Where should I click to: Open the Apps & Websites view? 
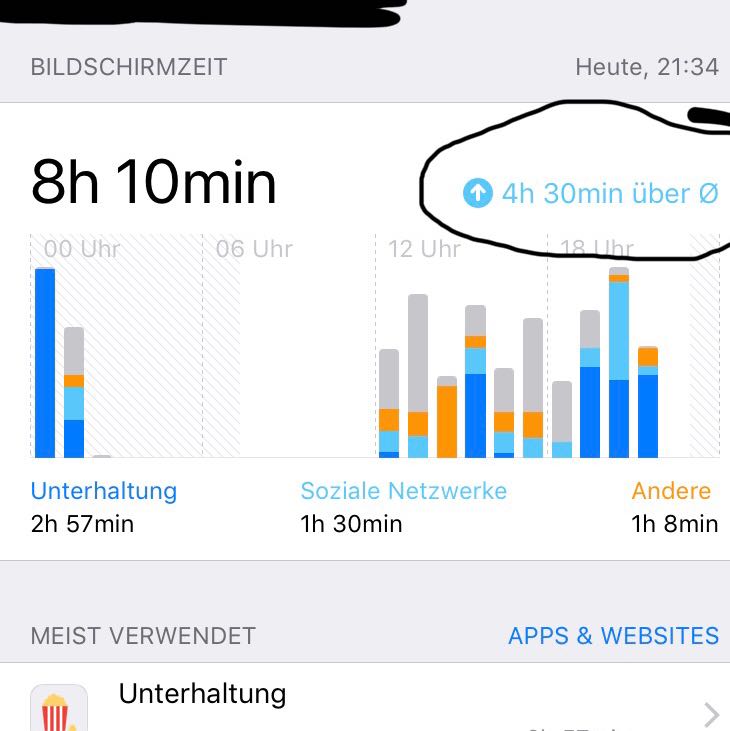(613, 636)
